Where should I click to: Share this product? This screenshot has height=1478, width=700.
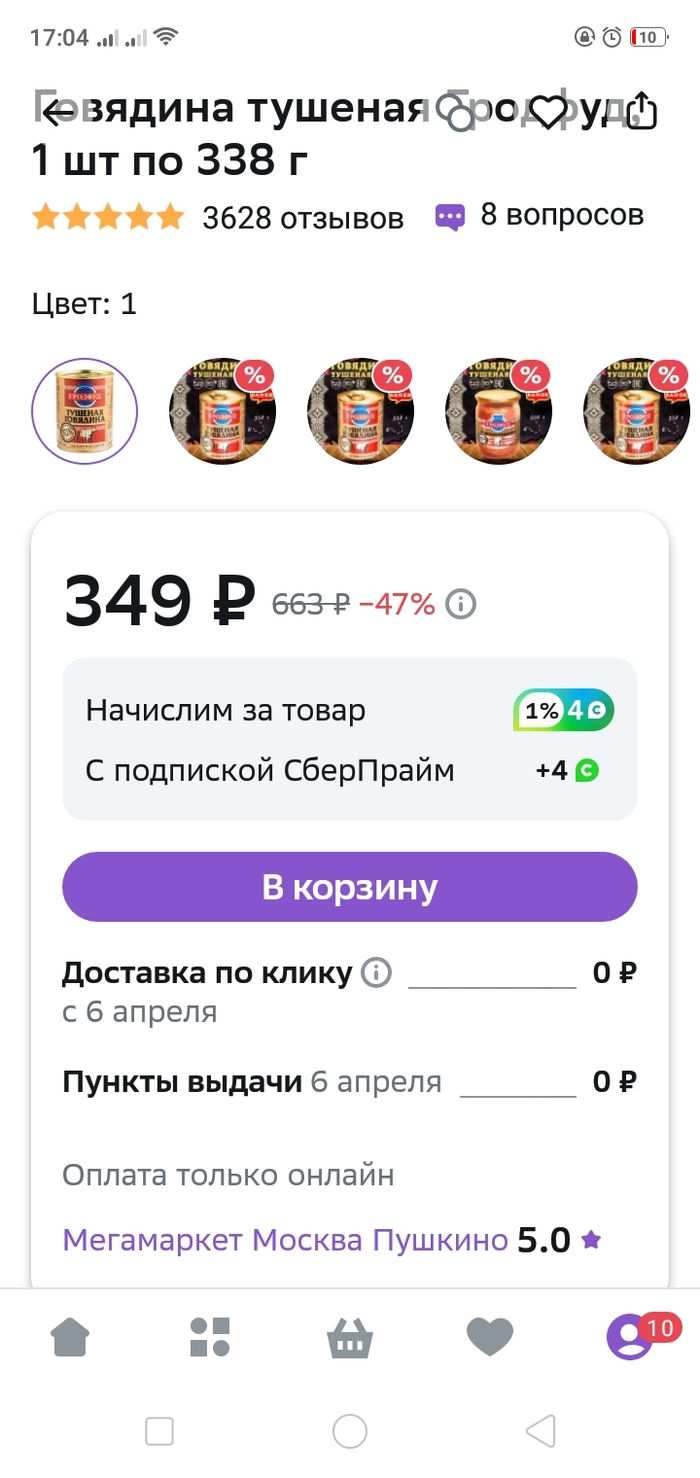coord(639,111)
